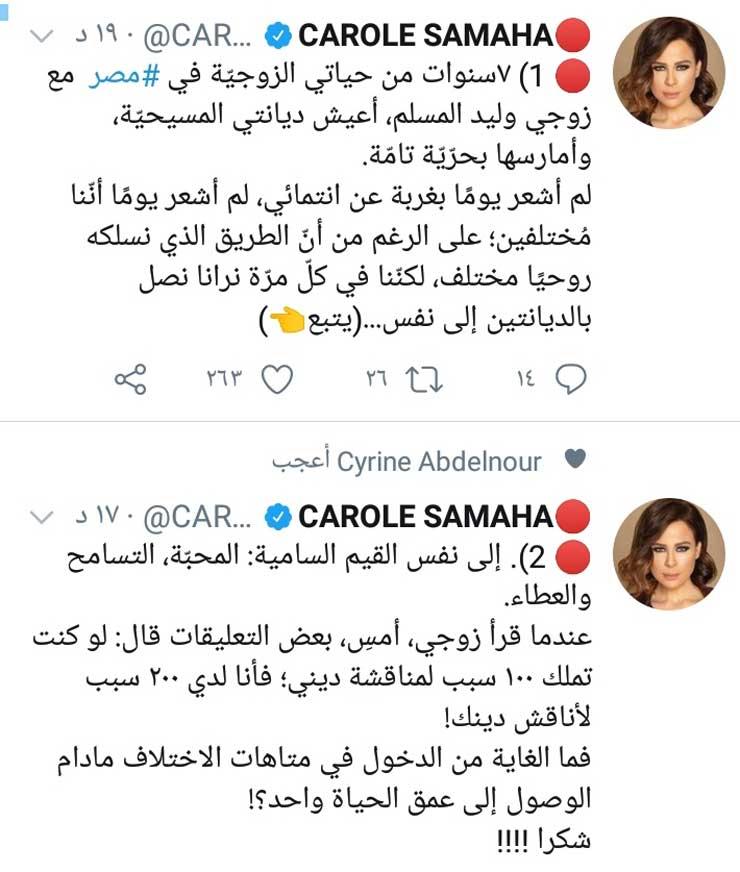Screen dimensions: 740x872
Task: Open the dropdown arrow on tweet 2)
Action: click(x=41, y=518)
